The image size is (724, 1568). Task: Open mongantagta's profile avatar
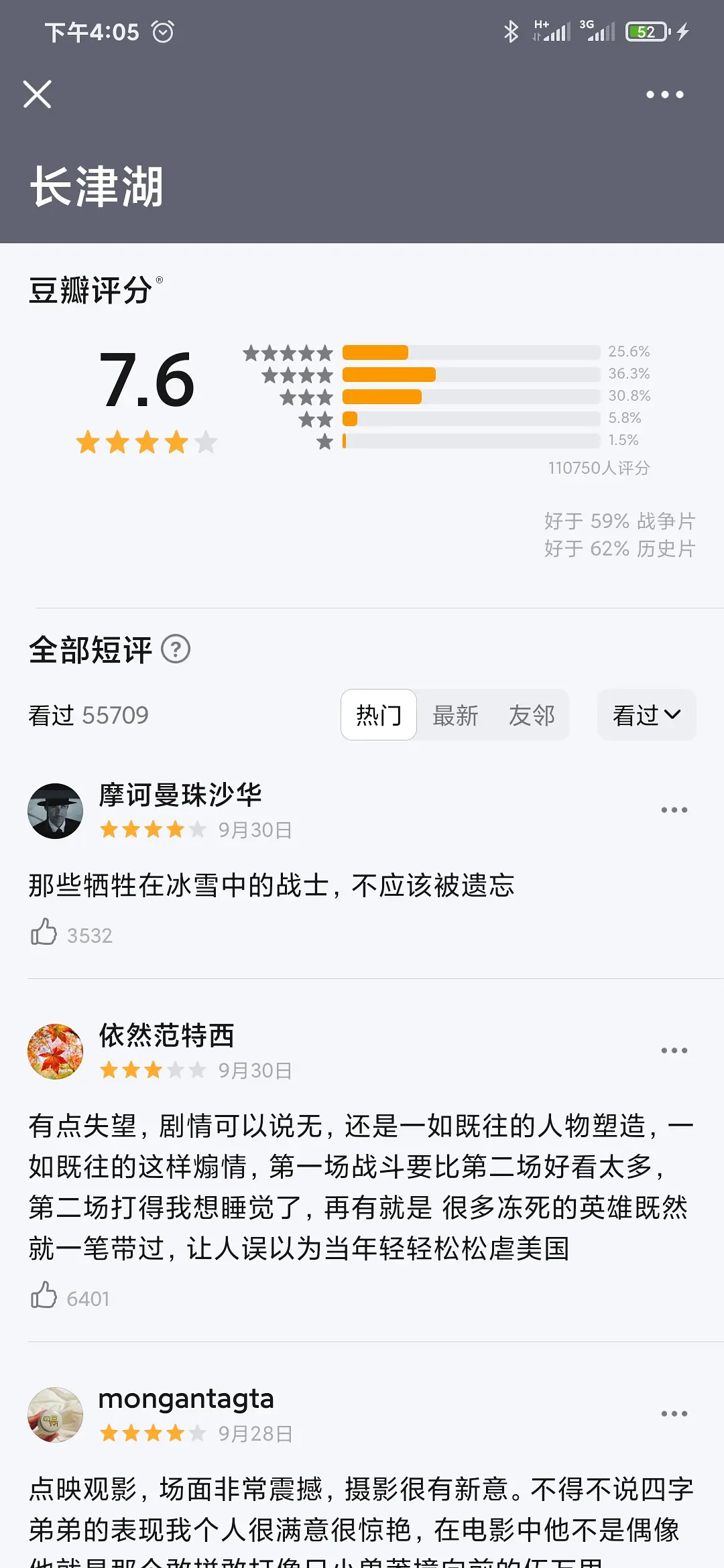pos(55,1415)
